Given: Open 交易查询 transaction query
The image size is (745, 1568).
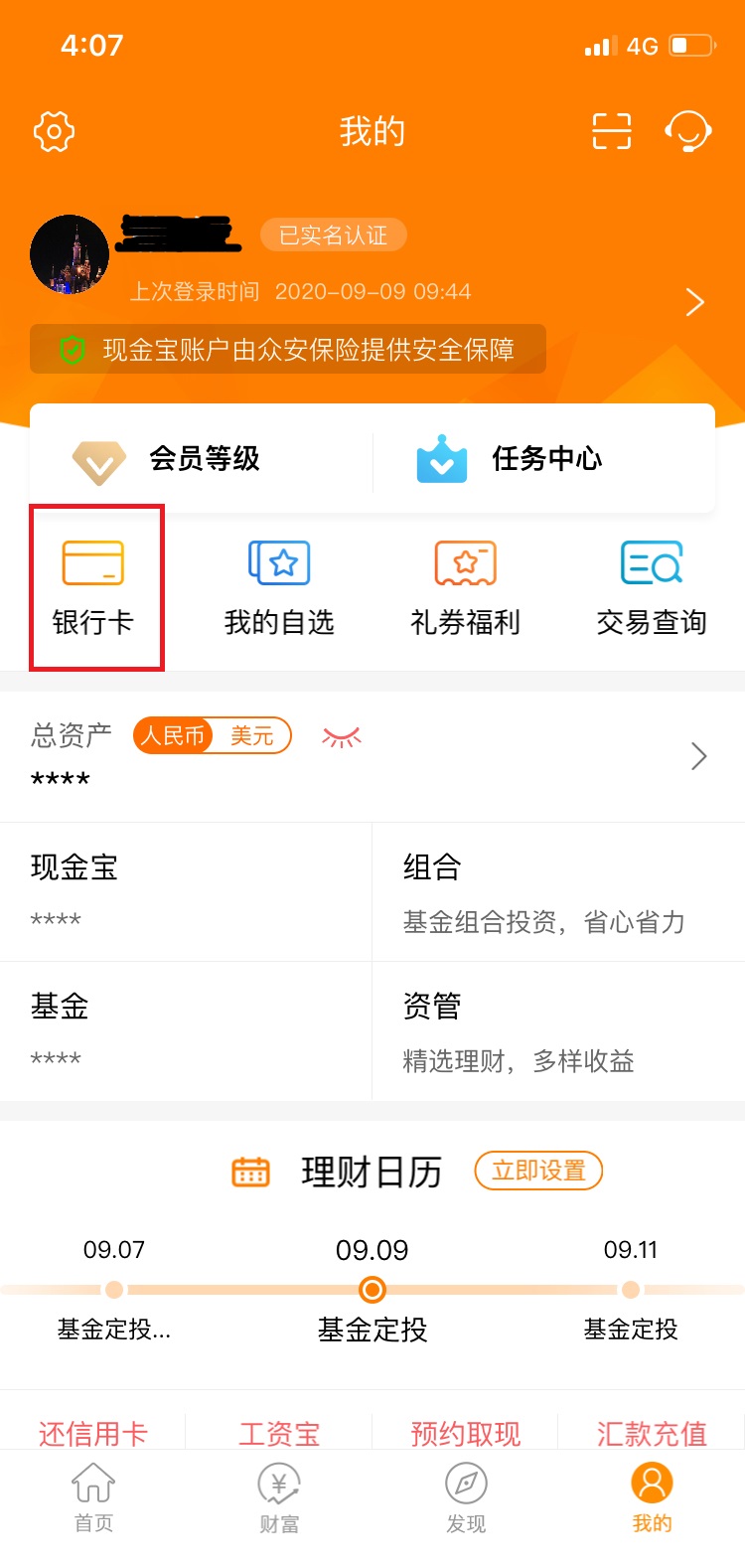Looking at the screenshot, I should point(652,587).
